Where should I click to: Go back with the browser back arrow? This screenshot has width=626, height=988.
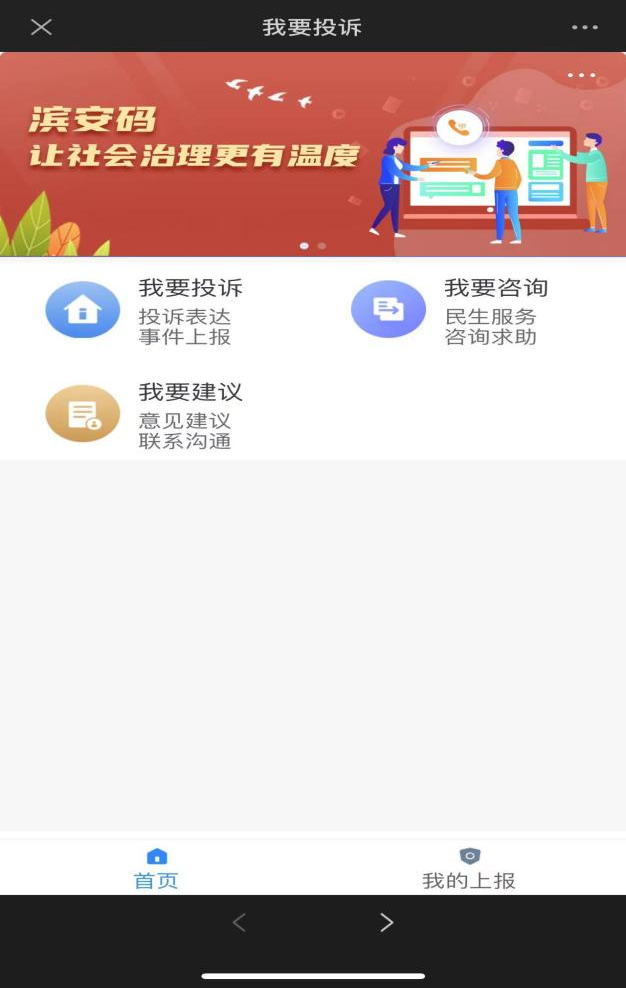tap(239, 923)
